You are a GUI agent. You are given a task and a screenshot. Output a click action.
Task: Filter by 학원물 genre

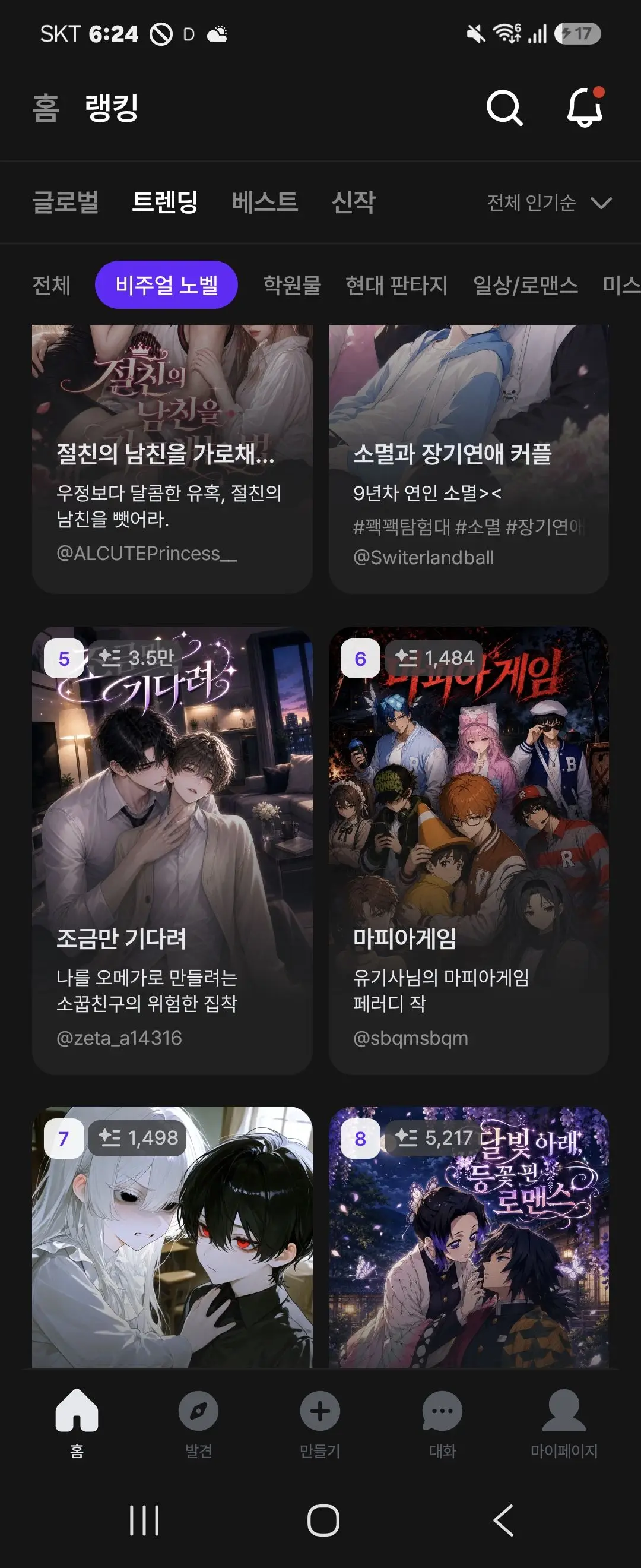point(292,285)
